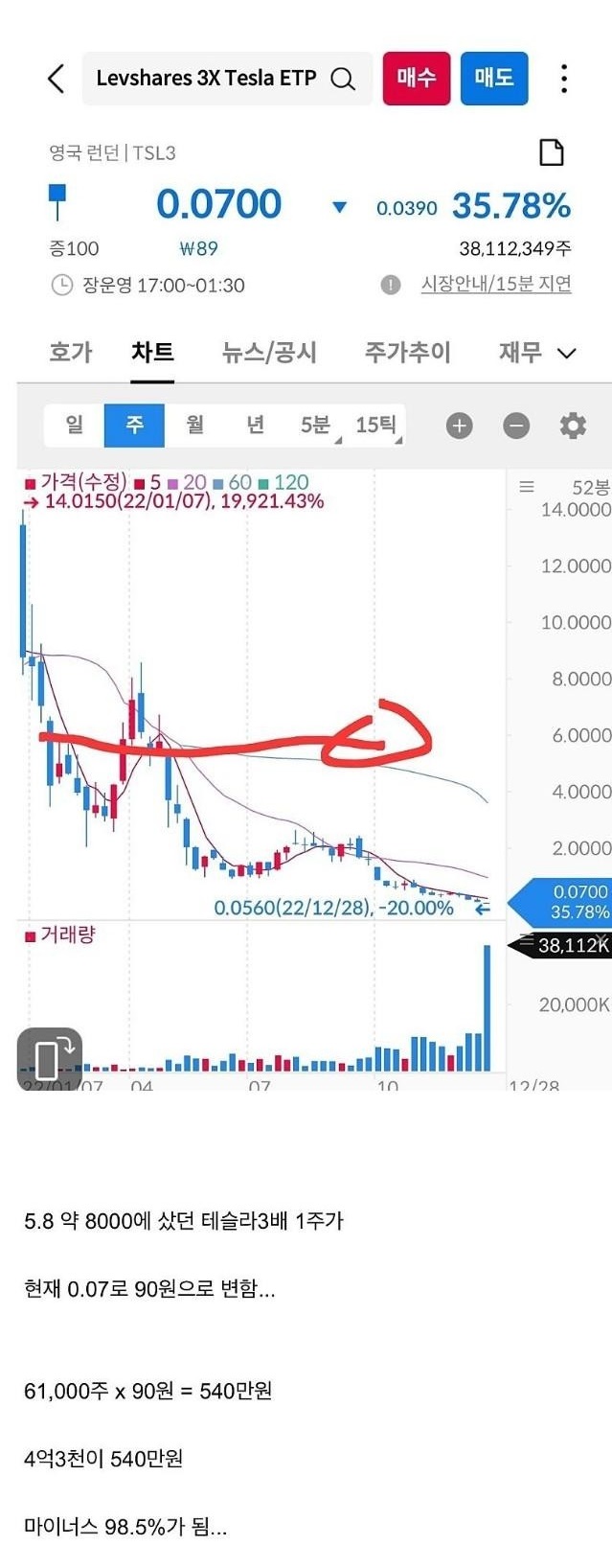Open search for Levshares 3X Tesla ETP
The width and height of the screenshot is (612, 1568).
tap(342, 79)
